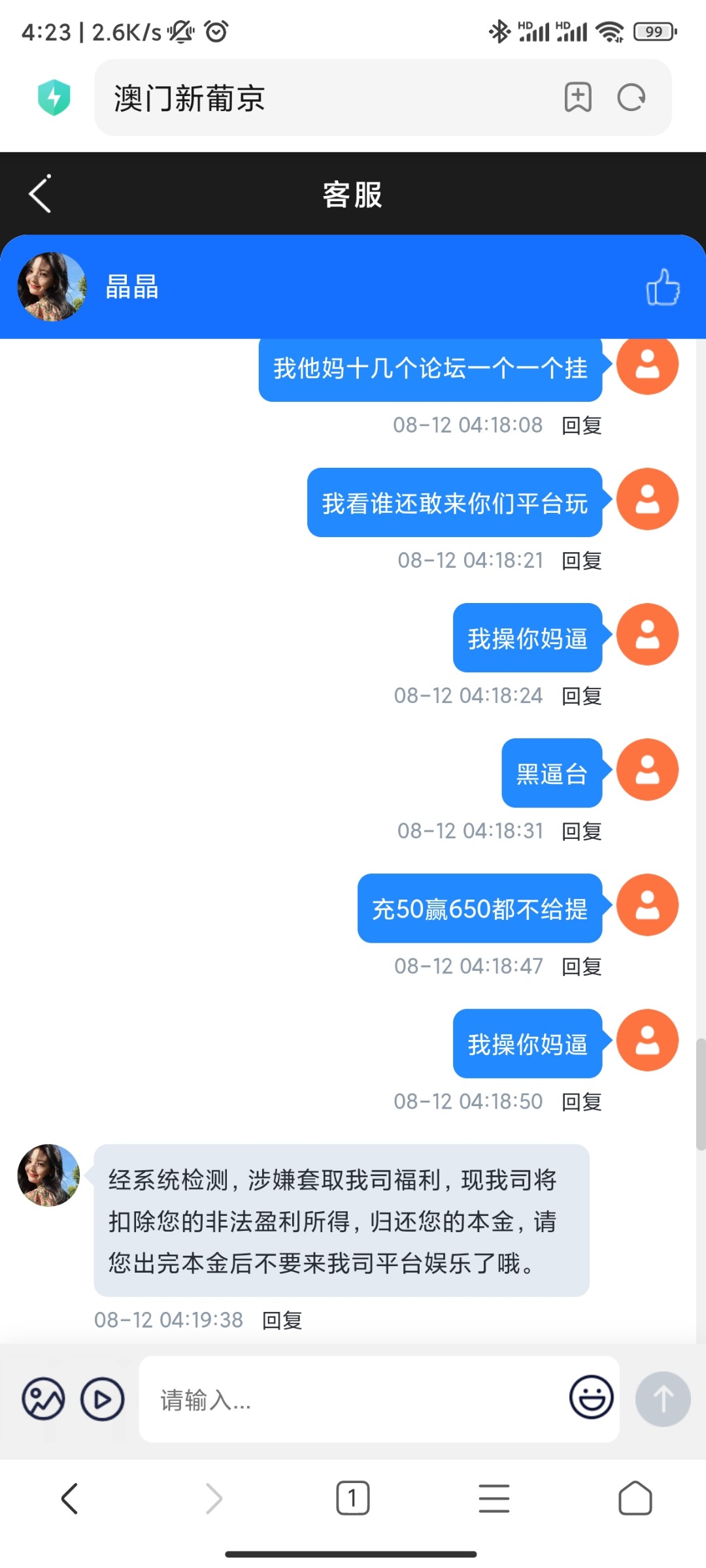Reply to the agent's 04:19:38 message
Image resolution: width=706 pixels, height=1568 pixels.
pyautogui.click(x=282, y=1321)
